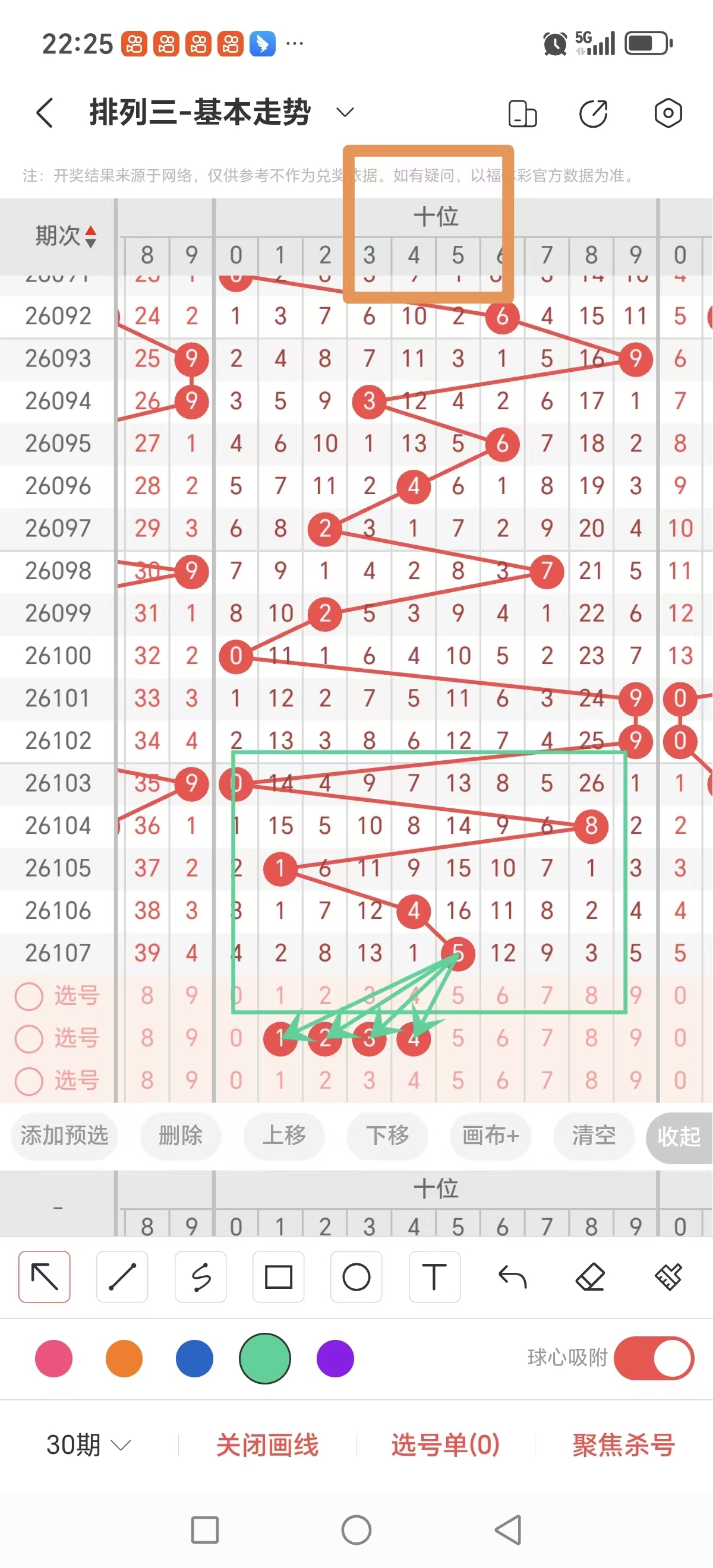The width and height of the screenshot is (713, 1568).
Task: Collapse the panel with 收起
Action: pyautogui.click(x=679, y=1136)
